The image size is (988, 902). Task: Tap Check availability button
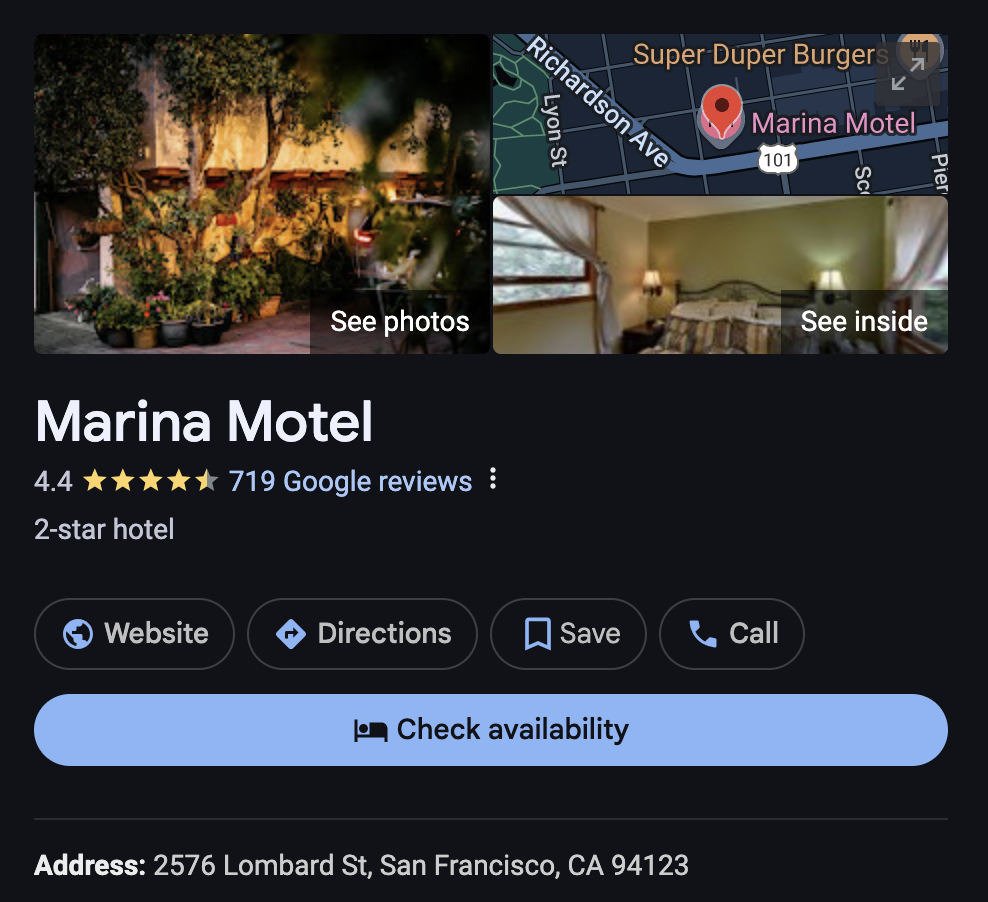pyautogui.click(x=490, y=730)
